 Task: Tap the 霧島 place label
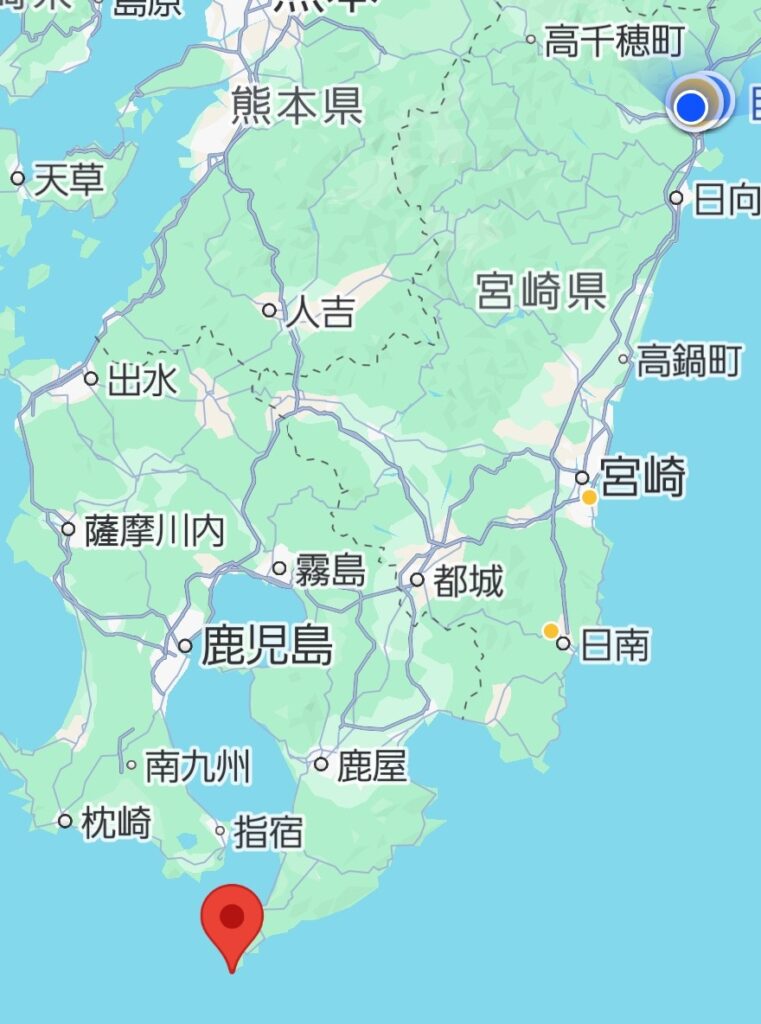tap(329, 571)
